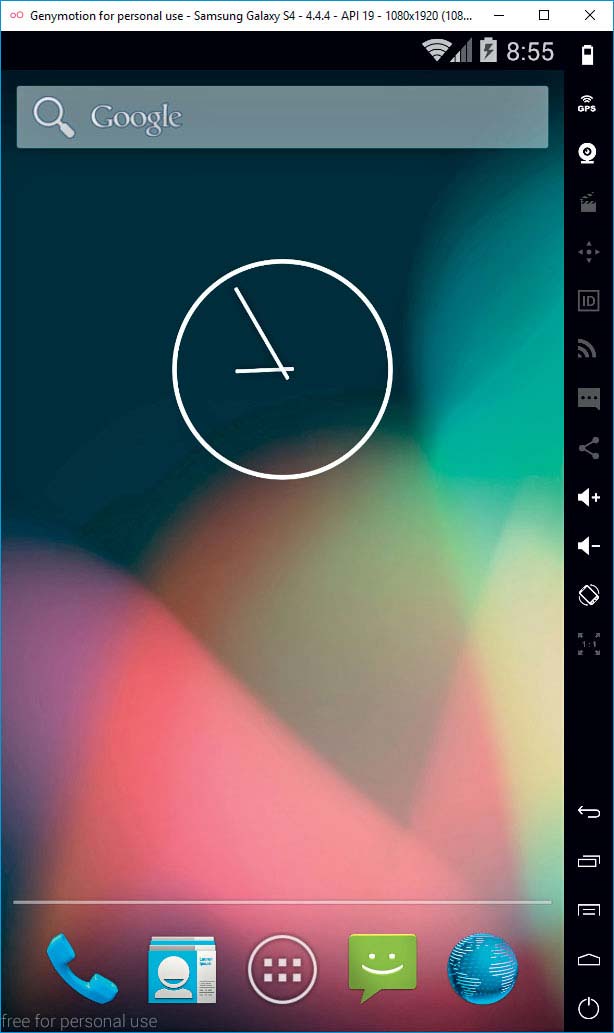Viewport: 614px width, 1033px height.
Task: Go home via the sidebar home button
Action: pyautogui.click(x=588, y=959)
